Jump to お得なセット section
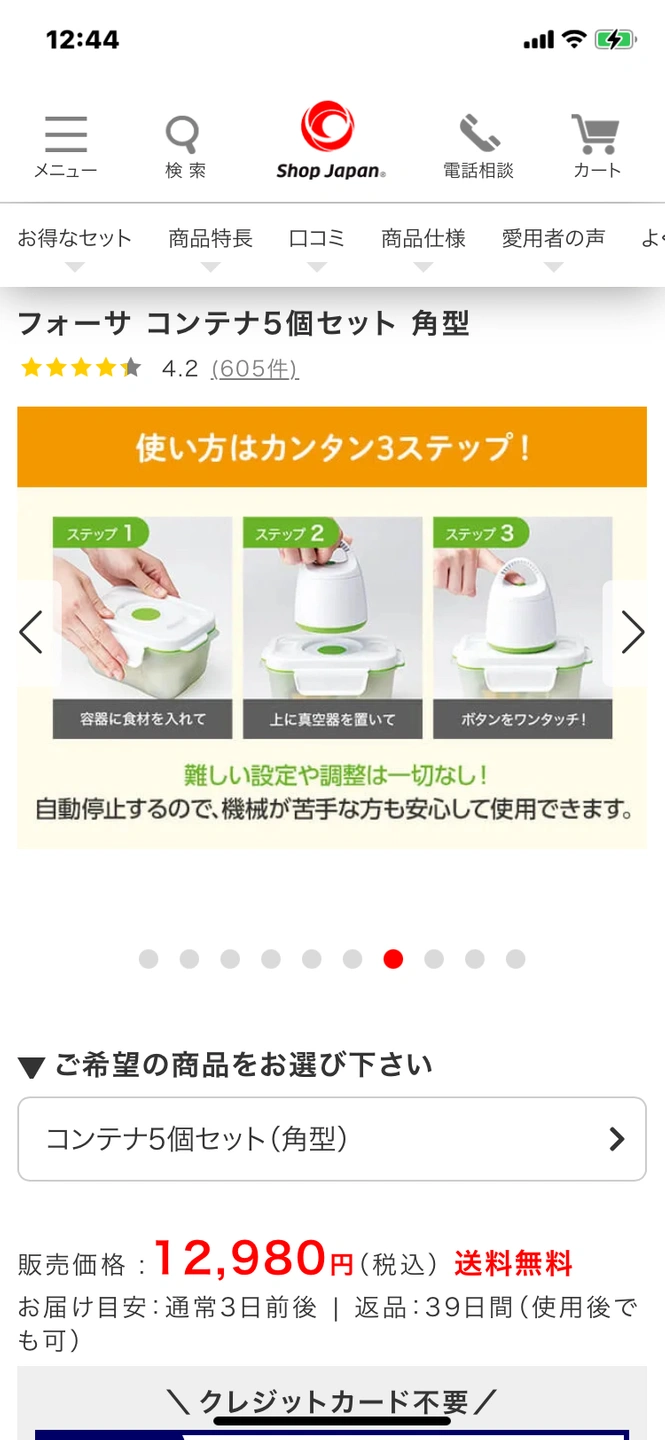Viewport: 665px width, 1440px height. point(74,239)
